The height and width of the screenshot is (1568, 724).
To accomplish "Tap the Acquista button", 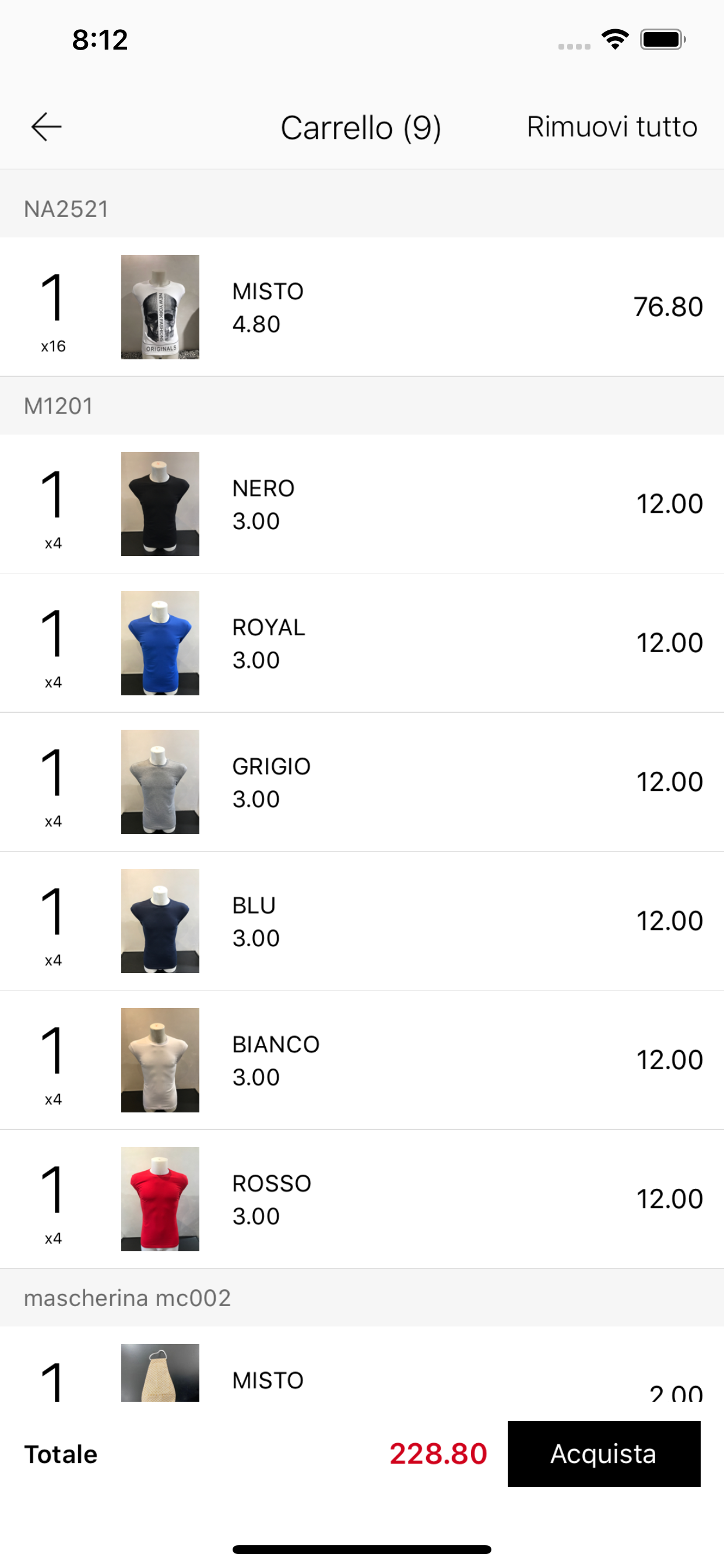I will tap(603, 1454).
